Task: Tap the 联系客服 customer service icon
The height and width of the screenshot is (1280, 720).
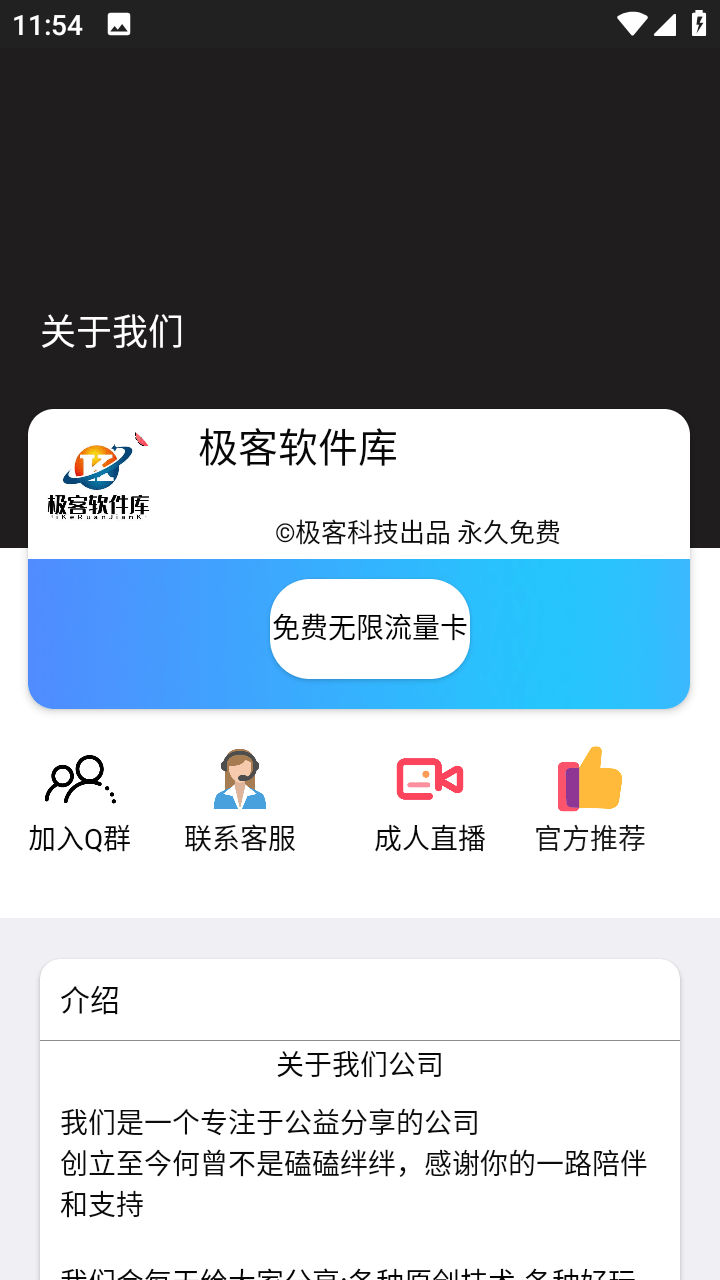Action: [239, 778]
